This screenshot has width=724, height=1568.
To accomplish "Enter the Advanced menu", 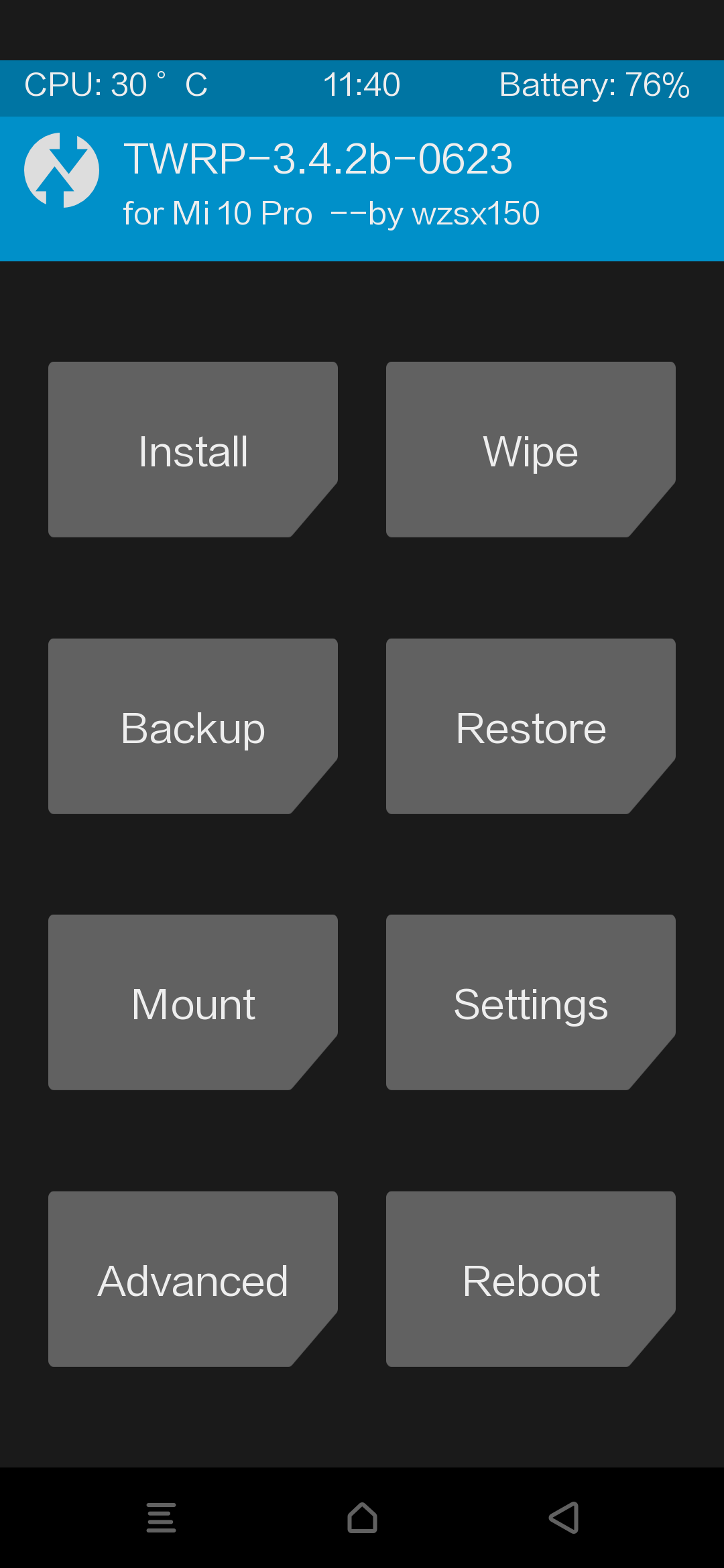I will tap(193, 1279).
